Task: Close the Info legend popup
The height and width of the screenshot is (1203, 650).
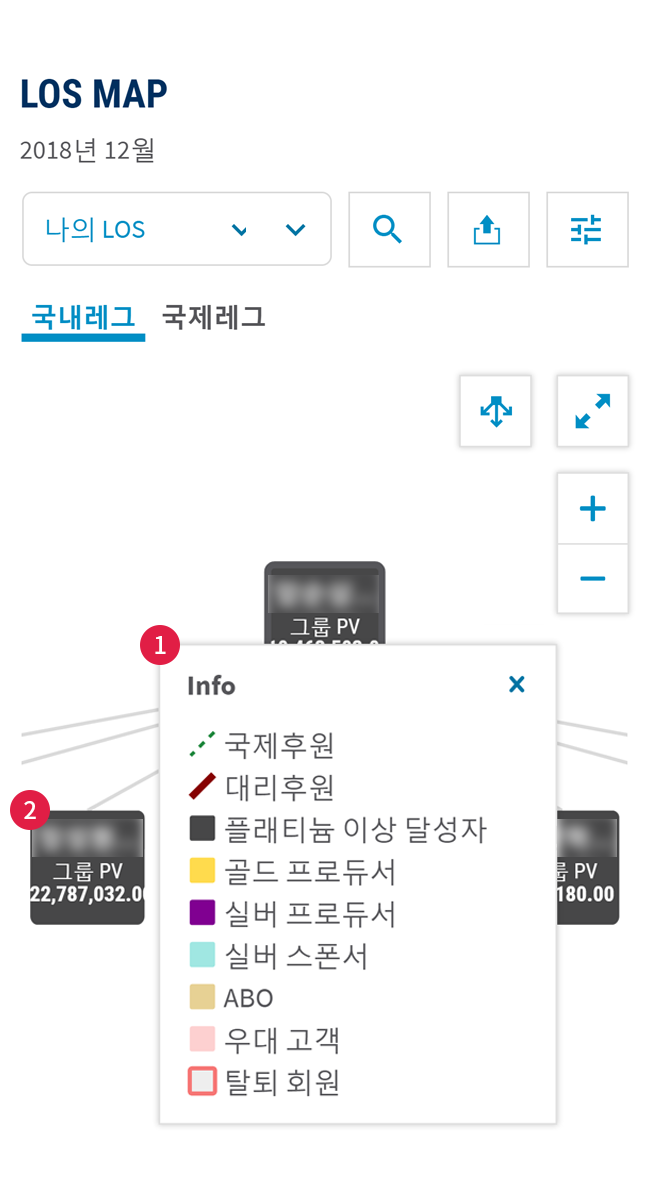Action: [516, 684]
